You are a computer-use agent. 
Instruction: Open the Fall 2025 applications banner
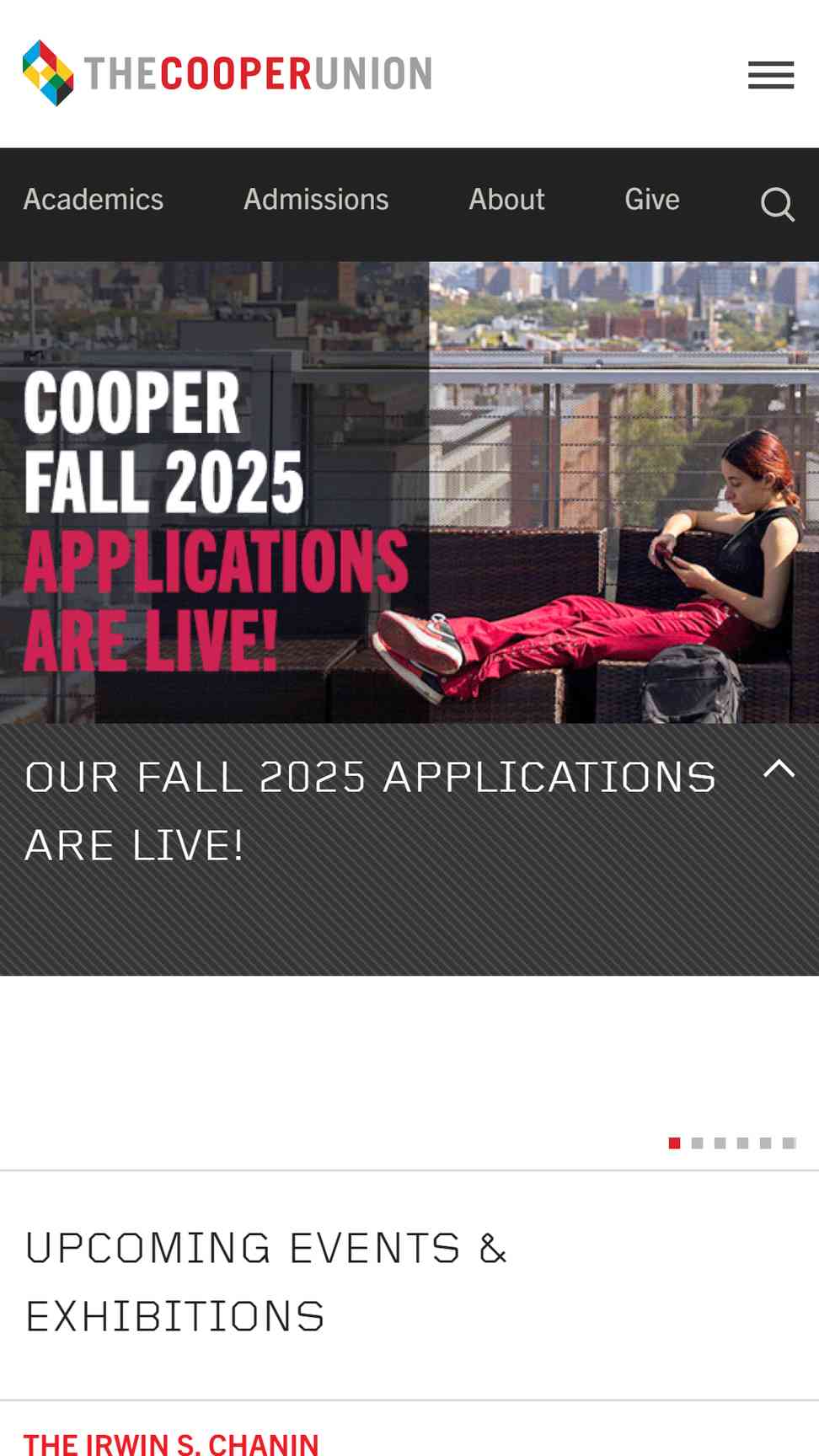tap(409, 492)
